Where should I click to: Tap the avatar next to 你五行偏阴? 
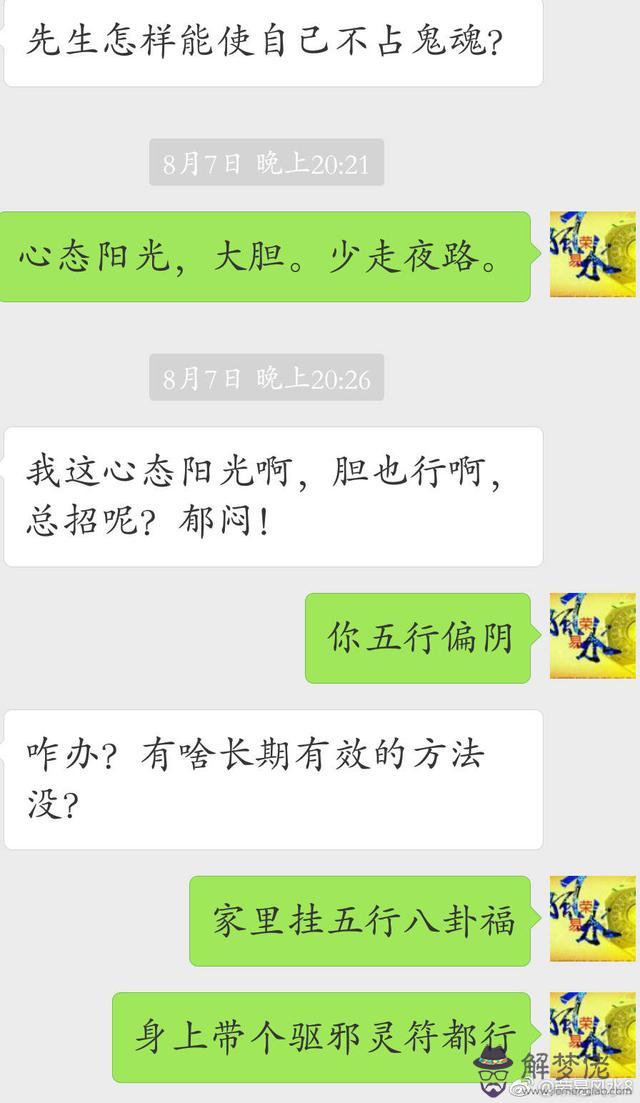pyautogui.click(x=592, y=635)
